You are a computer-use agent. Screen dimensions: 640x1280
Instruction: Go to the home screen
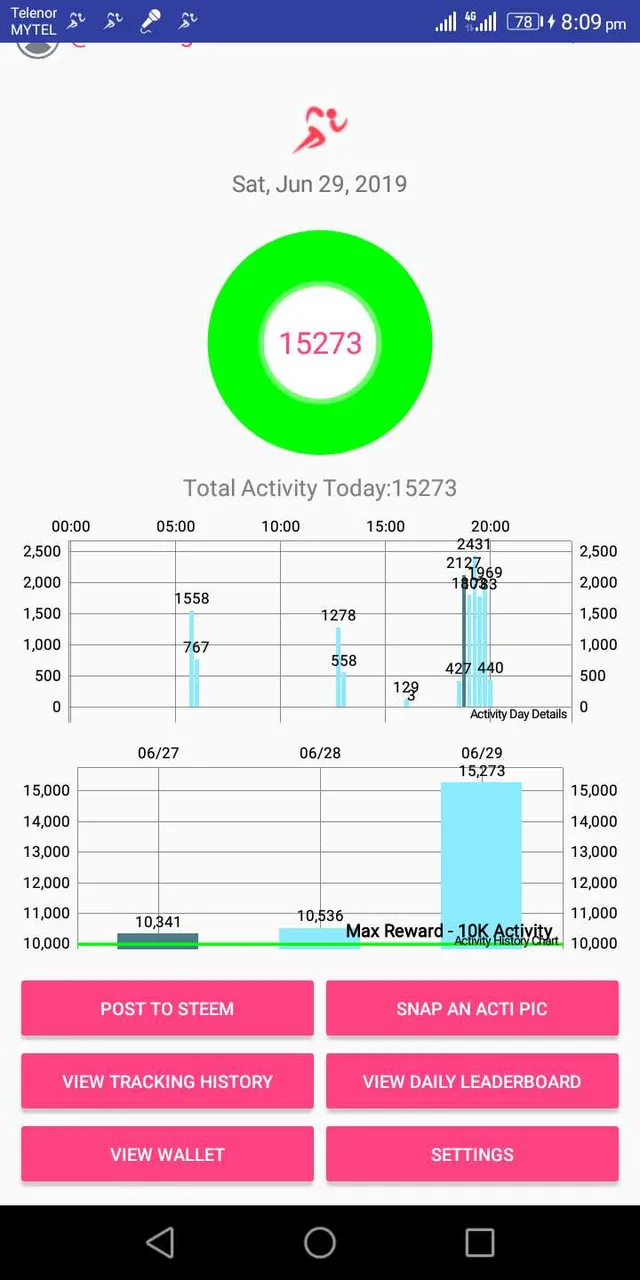tap(320, 1242)
